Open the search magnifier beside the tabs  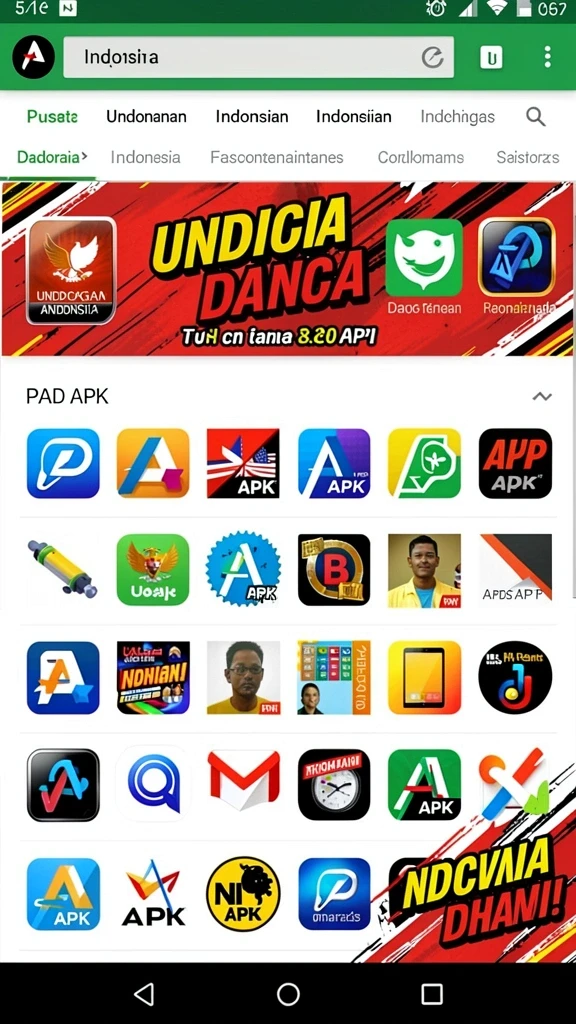(x=536, y=117)
